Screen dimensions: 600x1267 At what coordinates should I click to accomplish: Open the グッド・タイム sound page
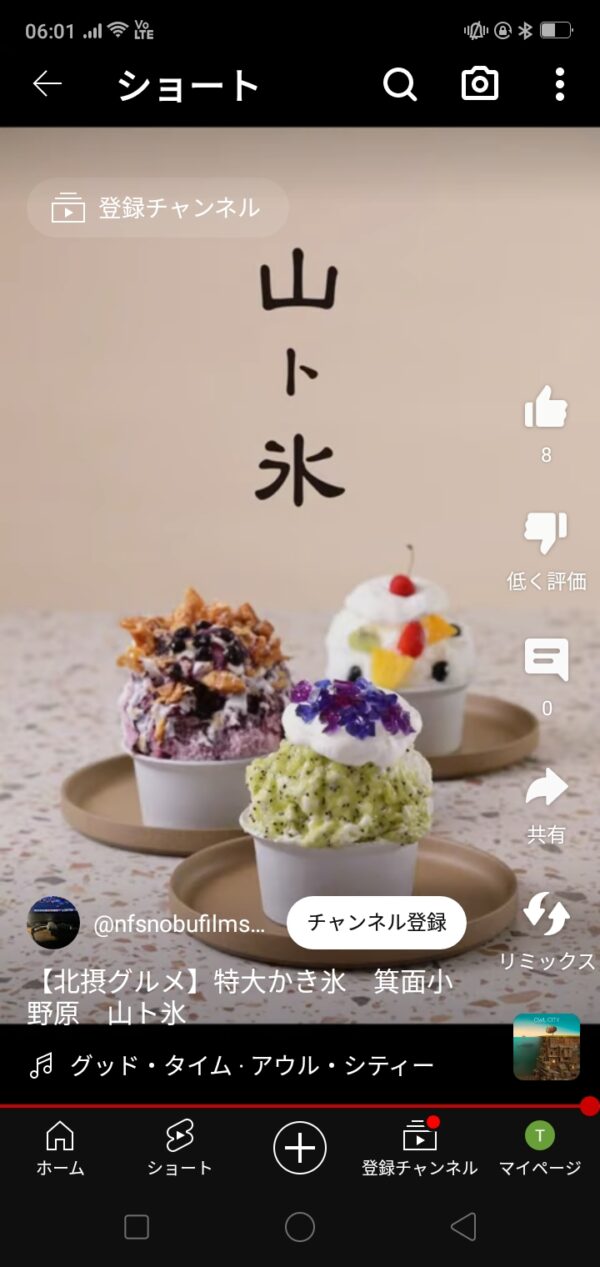pos(252,1066)
